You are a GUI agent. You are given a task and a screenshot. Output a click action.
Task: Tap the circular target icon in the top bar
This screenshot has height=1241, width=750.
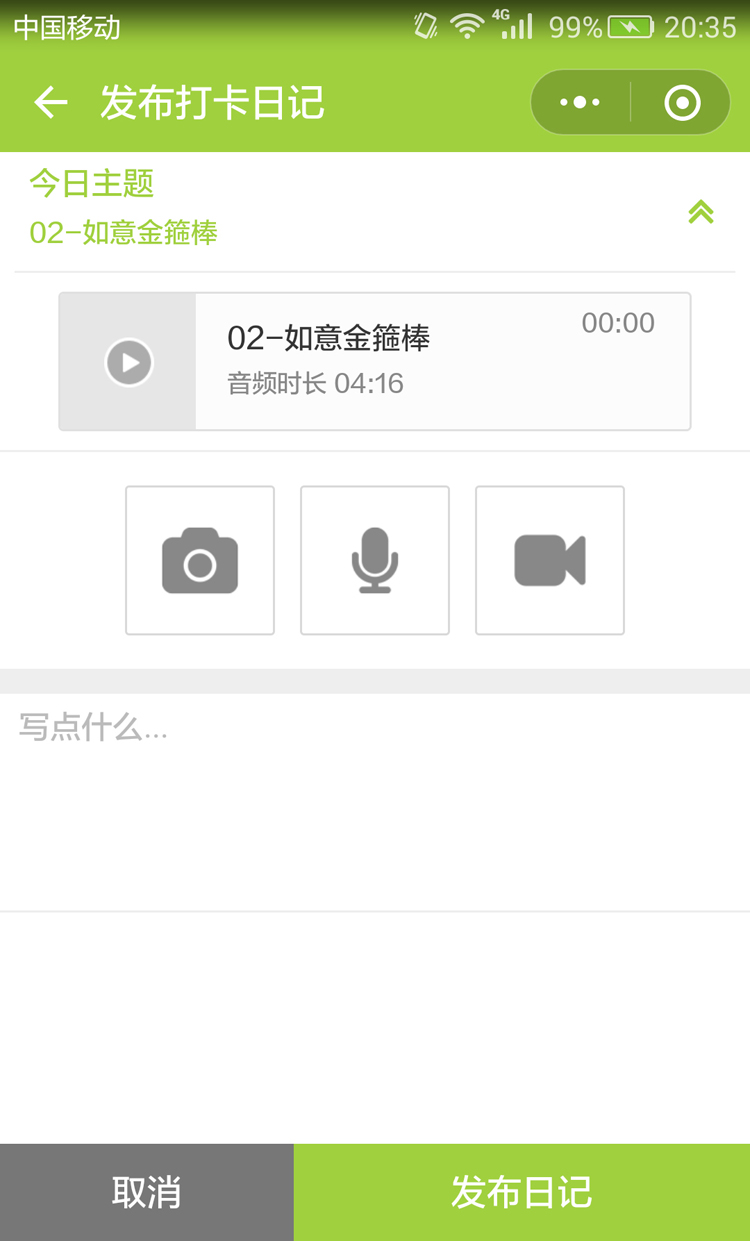[x=682, y=101]
